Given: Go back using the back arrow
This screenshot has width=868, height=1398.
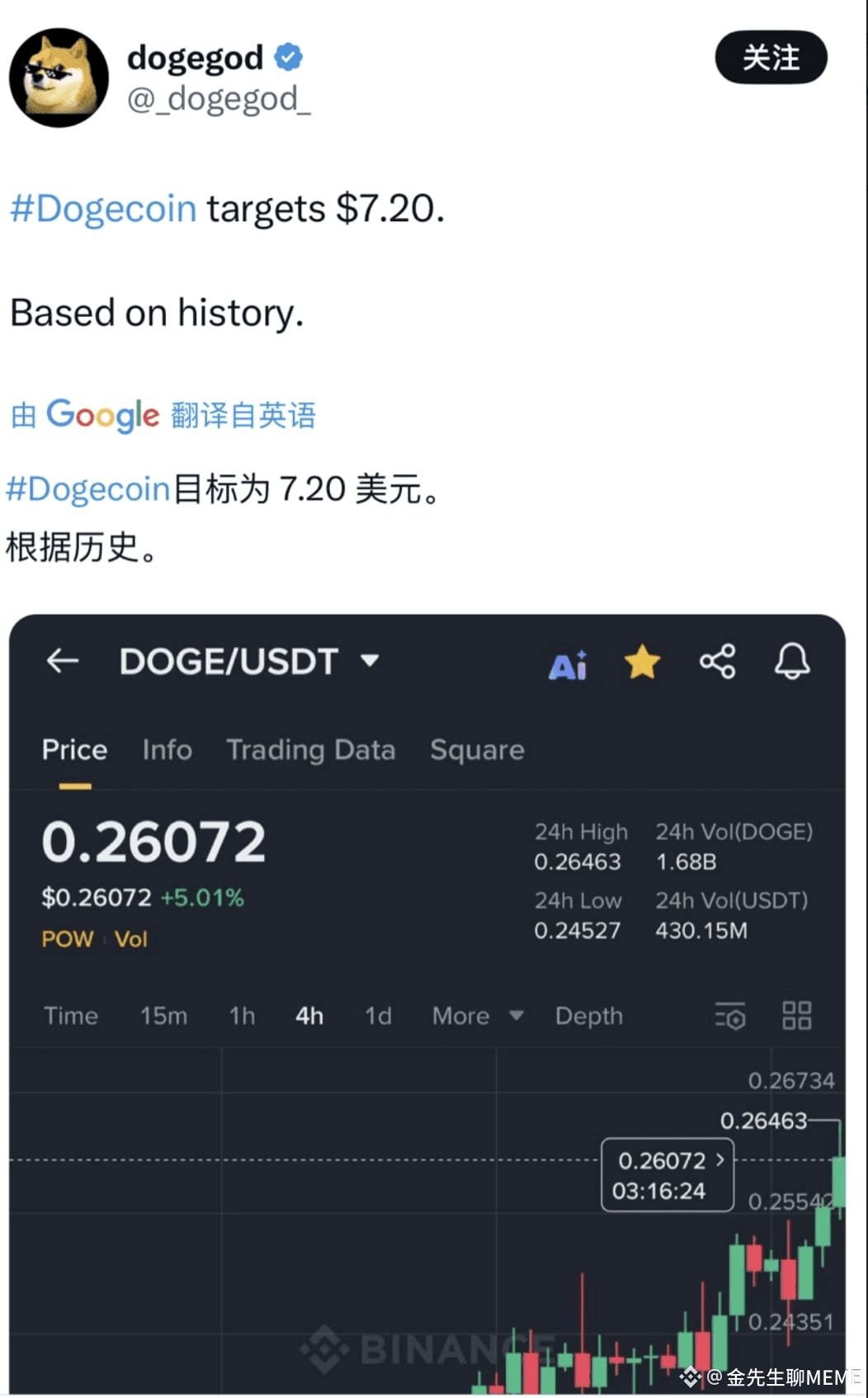Looking at the screenshot, I should click(63, 660).
